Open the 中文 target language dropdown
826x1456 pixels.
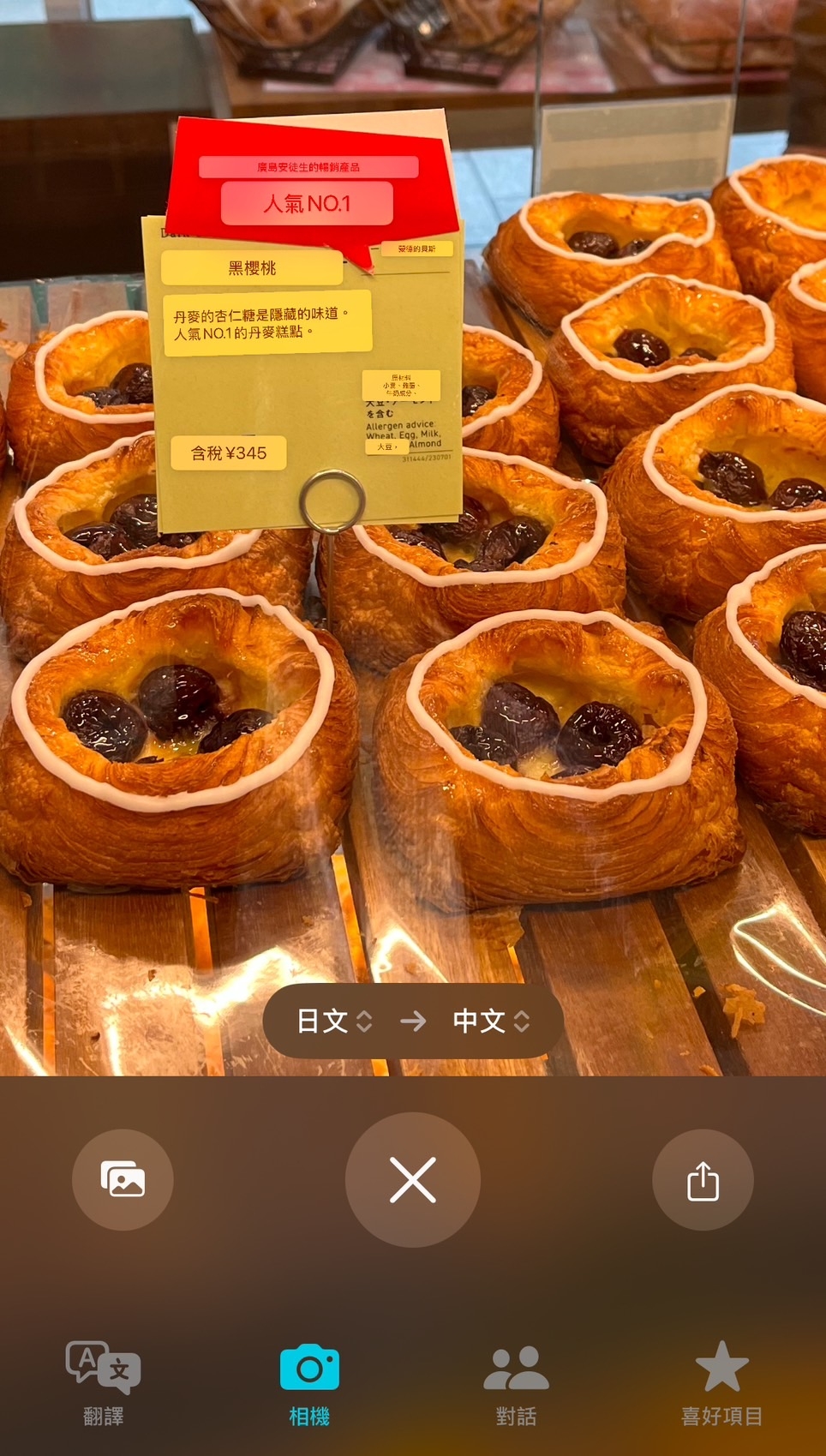pos(487,1020)
